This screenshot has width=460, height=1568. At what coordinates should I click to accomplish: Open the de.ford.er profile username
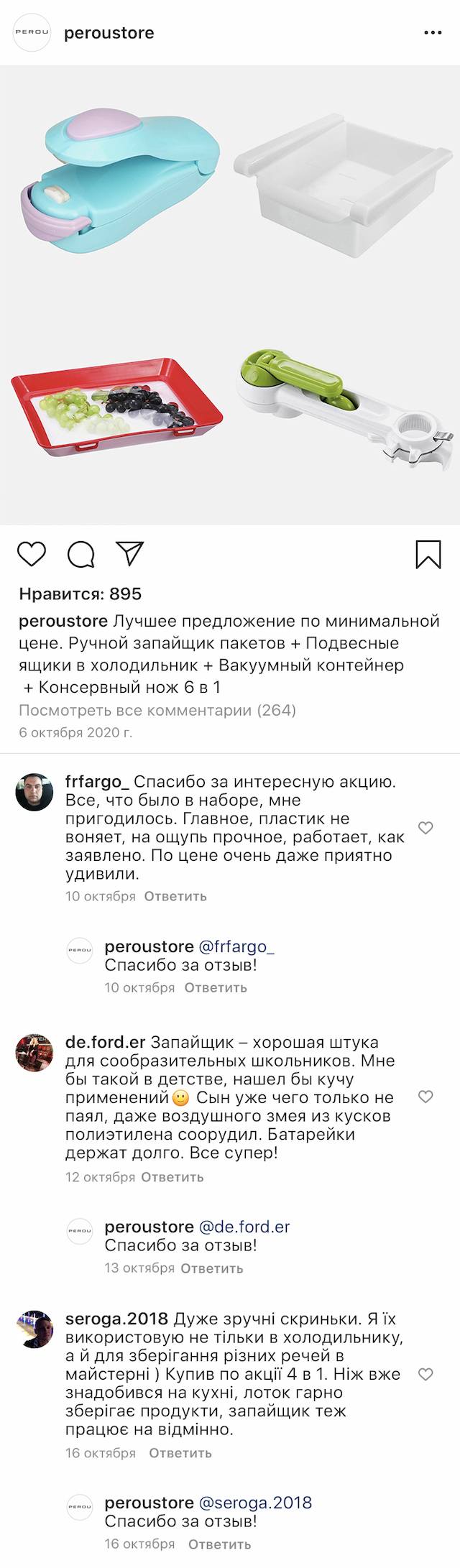pos(106,1042)
